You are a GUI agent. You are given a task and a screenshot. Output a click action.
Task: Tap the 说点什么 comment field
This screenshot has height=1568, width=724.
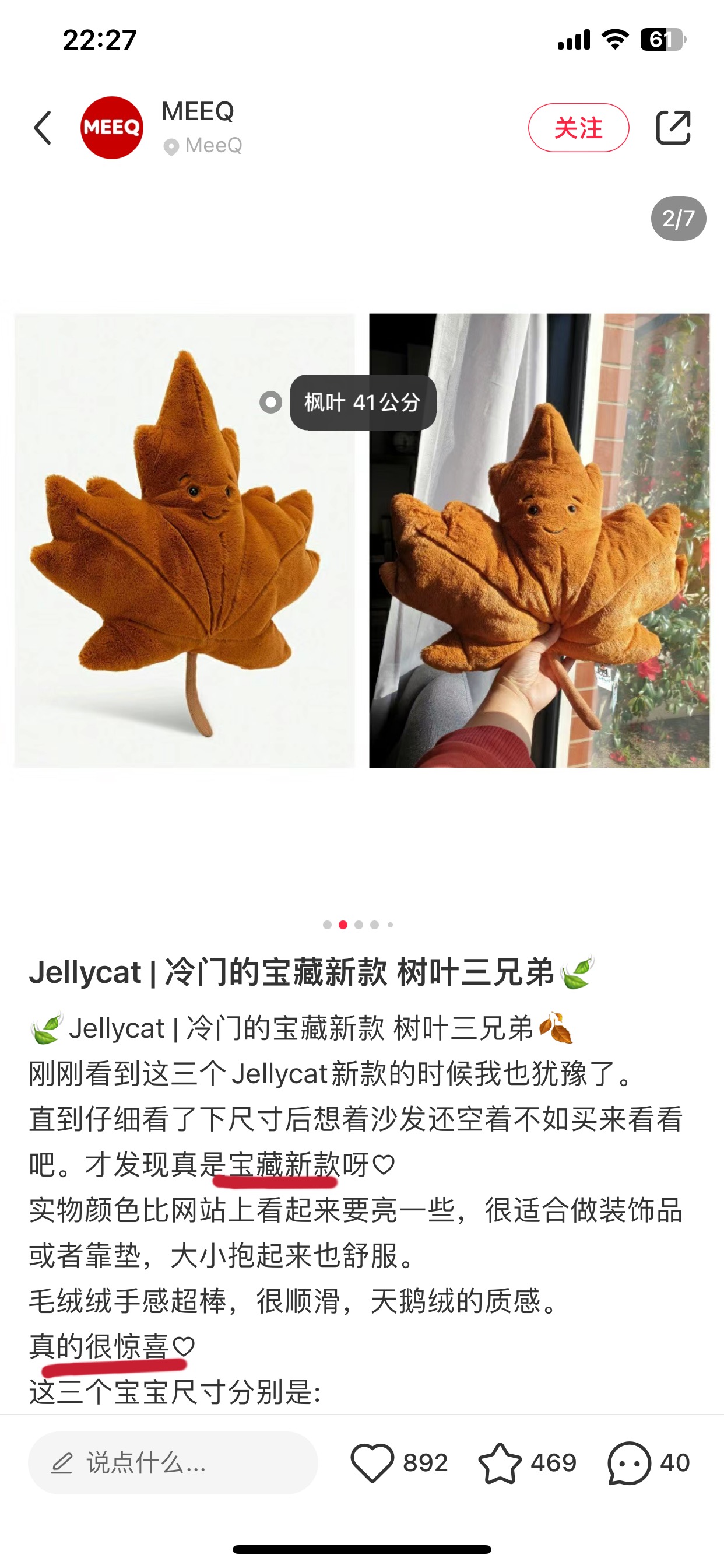[173, 1462]
